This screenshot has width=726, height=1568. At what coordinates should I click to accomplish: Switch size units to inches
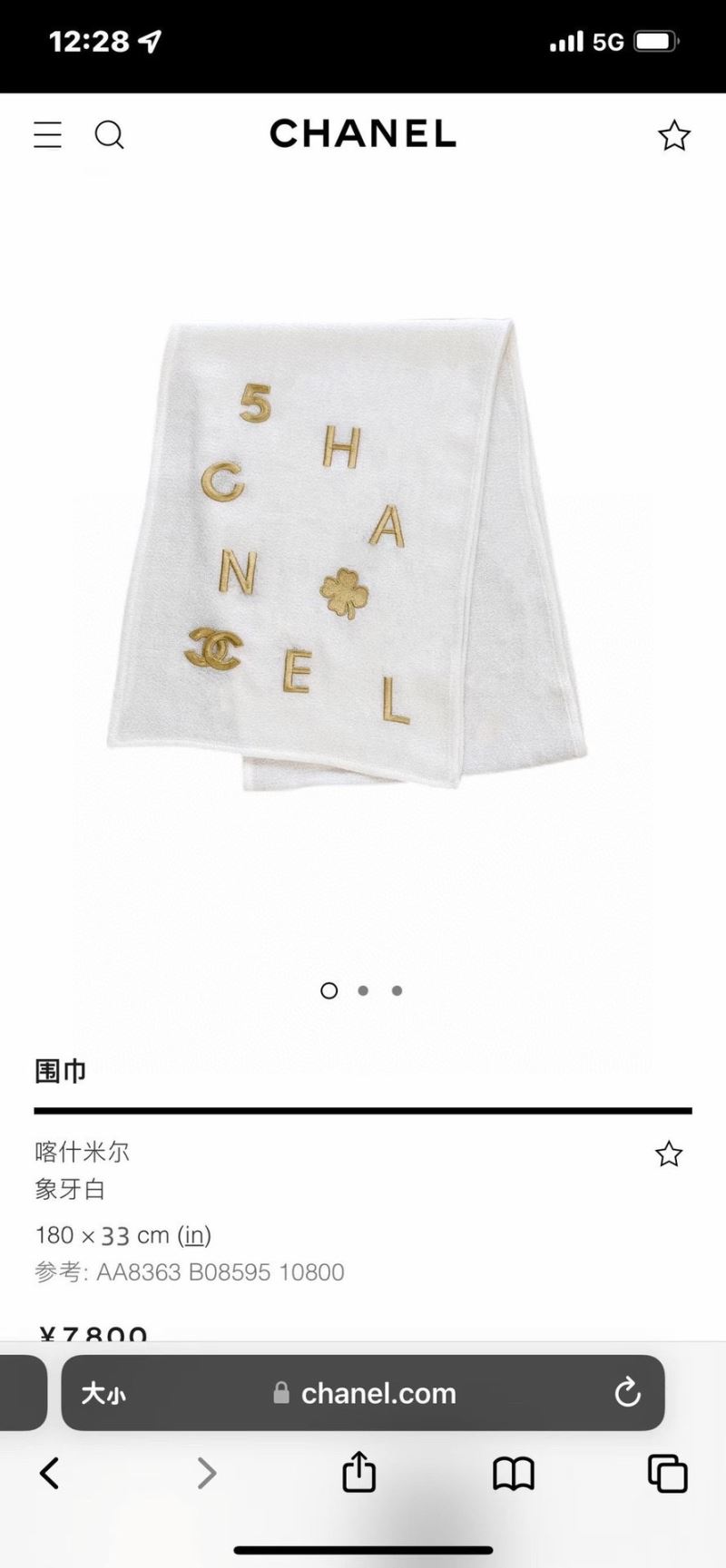click(194, 1235)
